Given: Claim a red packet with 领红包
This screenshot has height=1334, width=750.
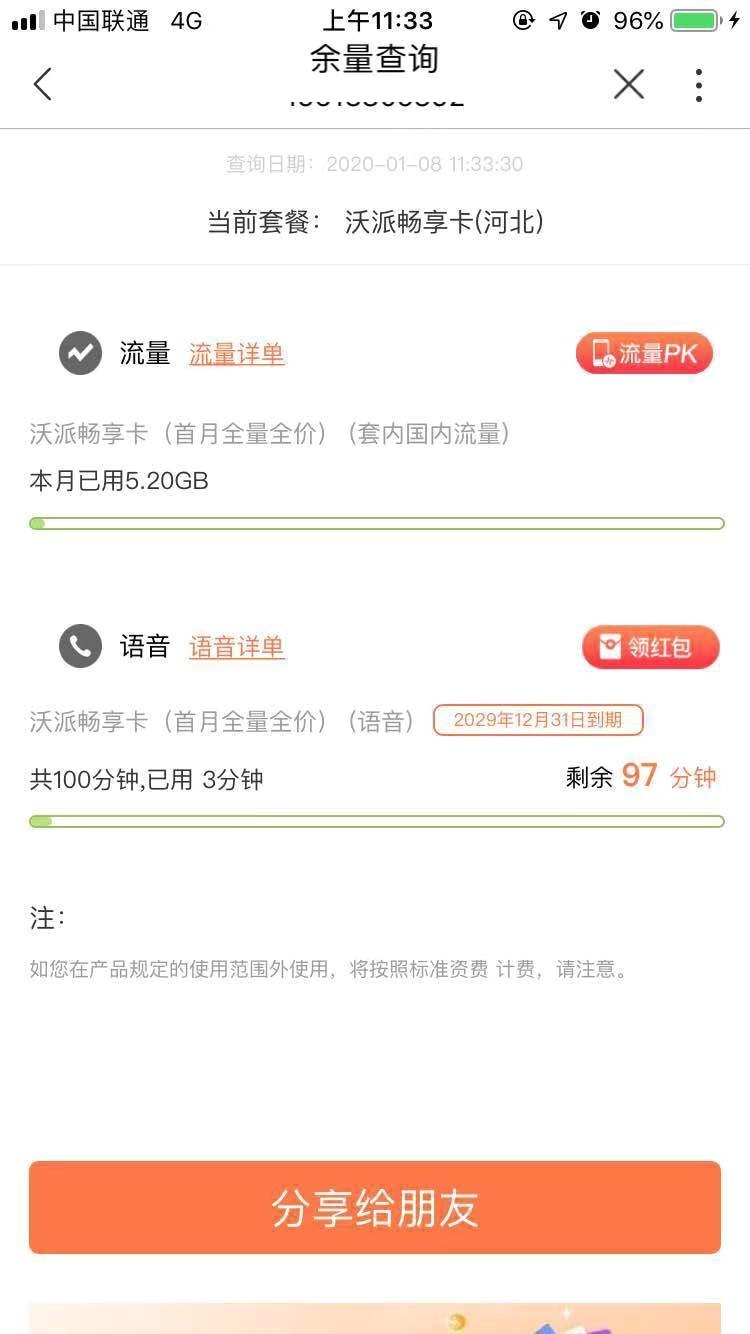Looking at the screenshot, I should pos(650,647).
